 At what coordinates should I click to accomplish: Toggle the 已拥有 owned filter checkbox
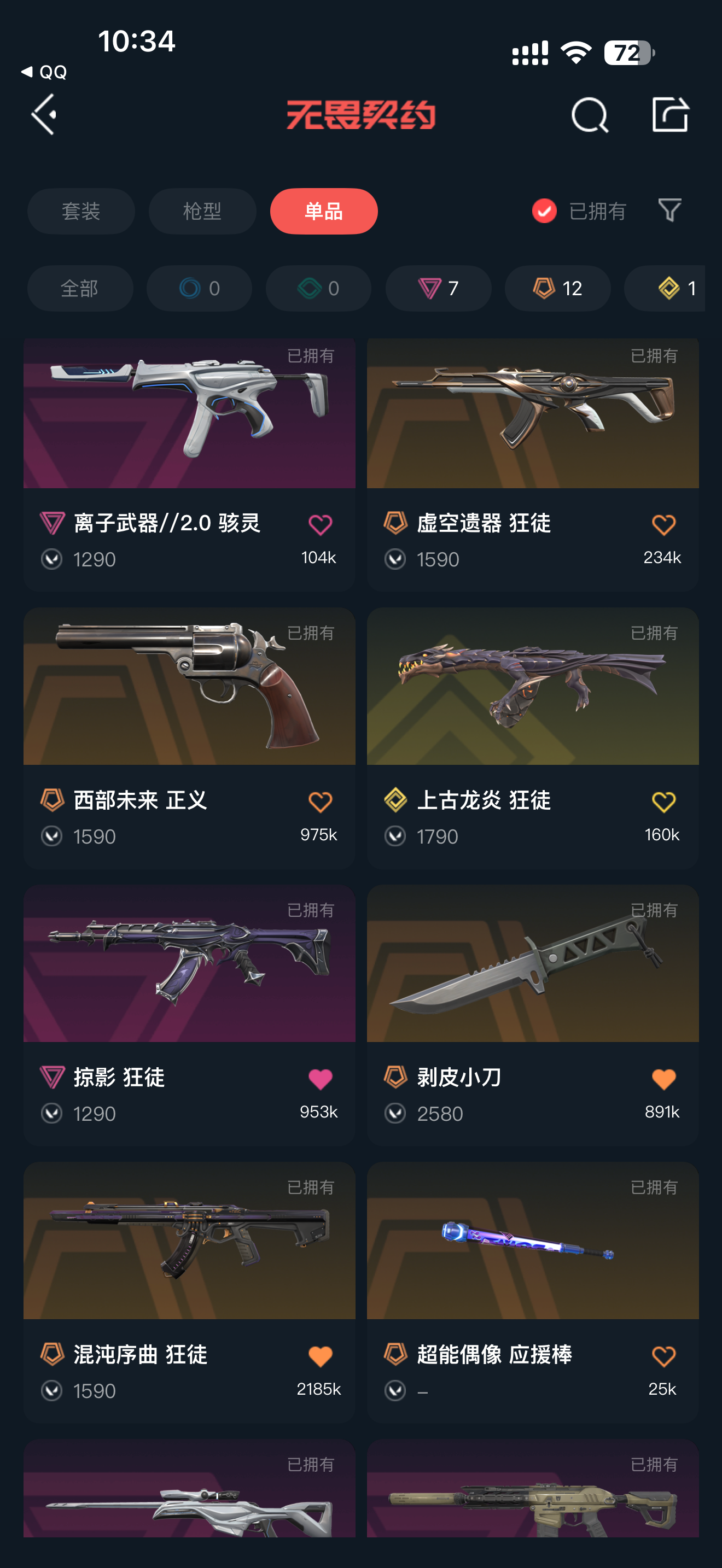(x=544, y=211)
